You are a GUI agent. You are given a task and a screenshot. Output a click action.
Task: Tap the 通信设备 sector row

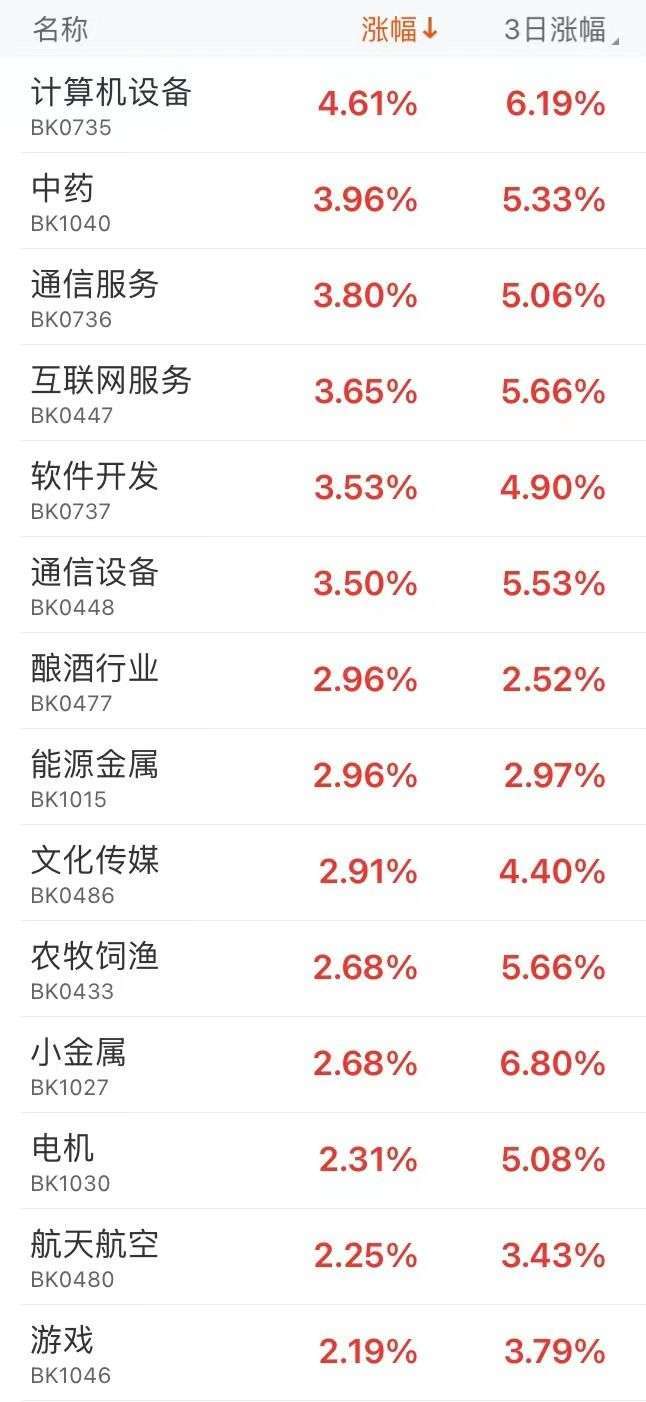[323, 585]
